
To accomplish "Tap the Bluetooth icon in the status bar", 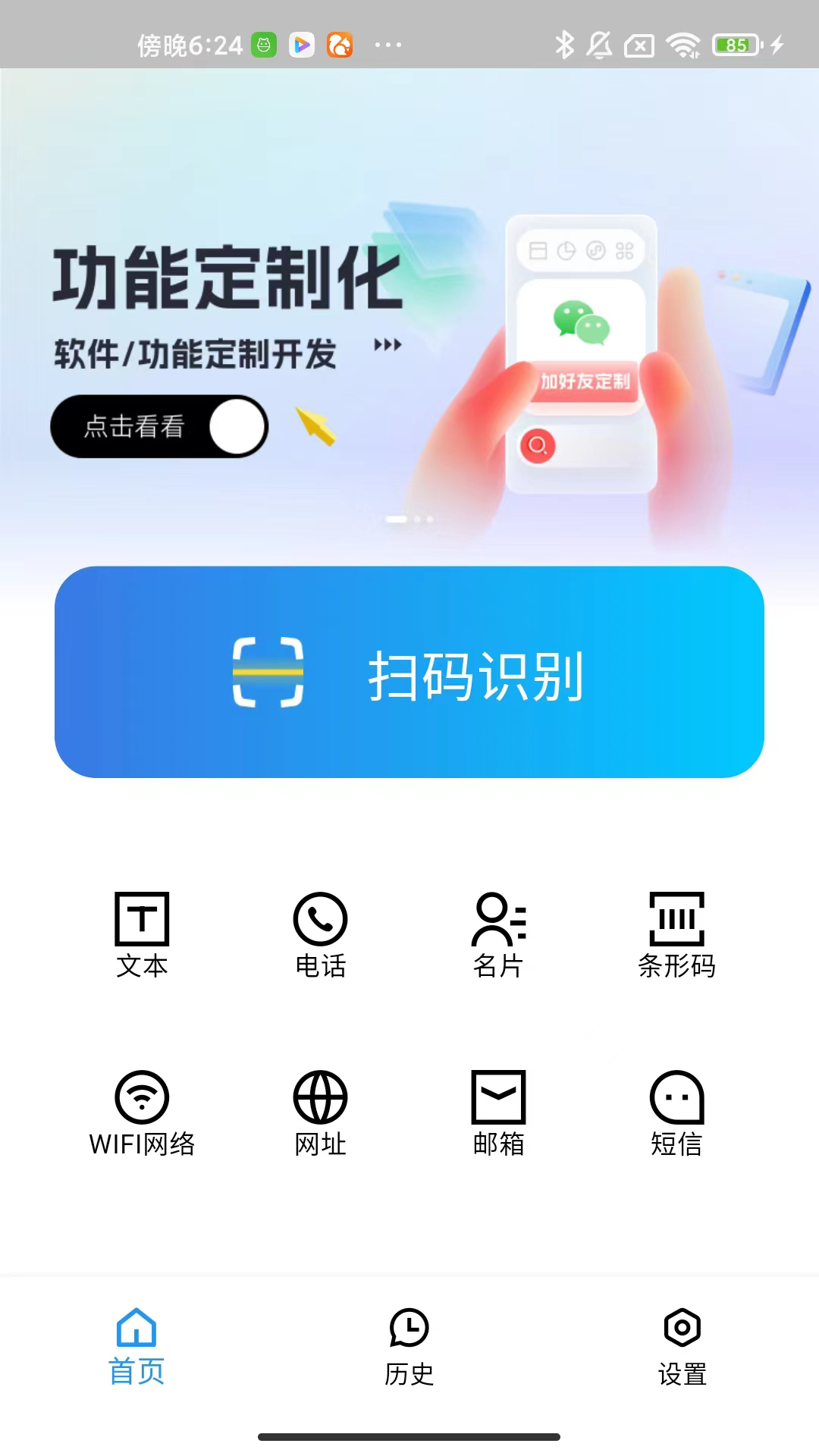I will (564, 45).
